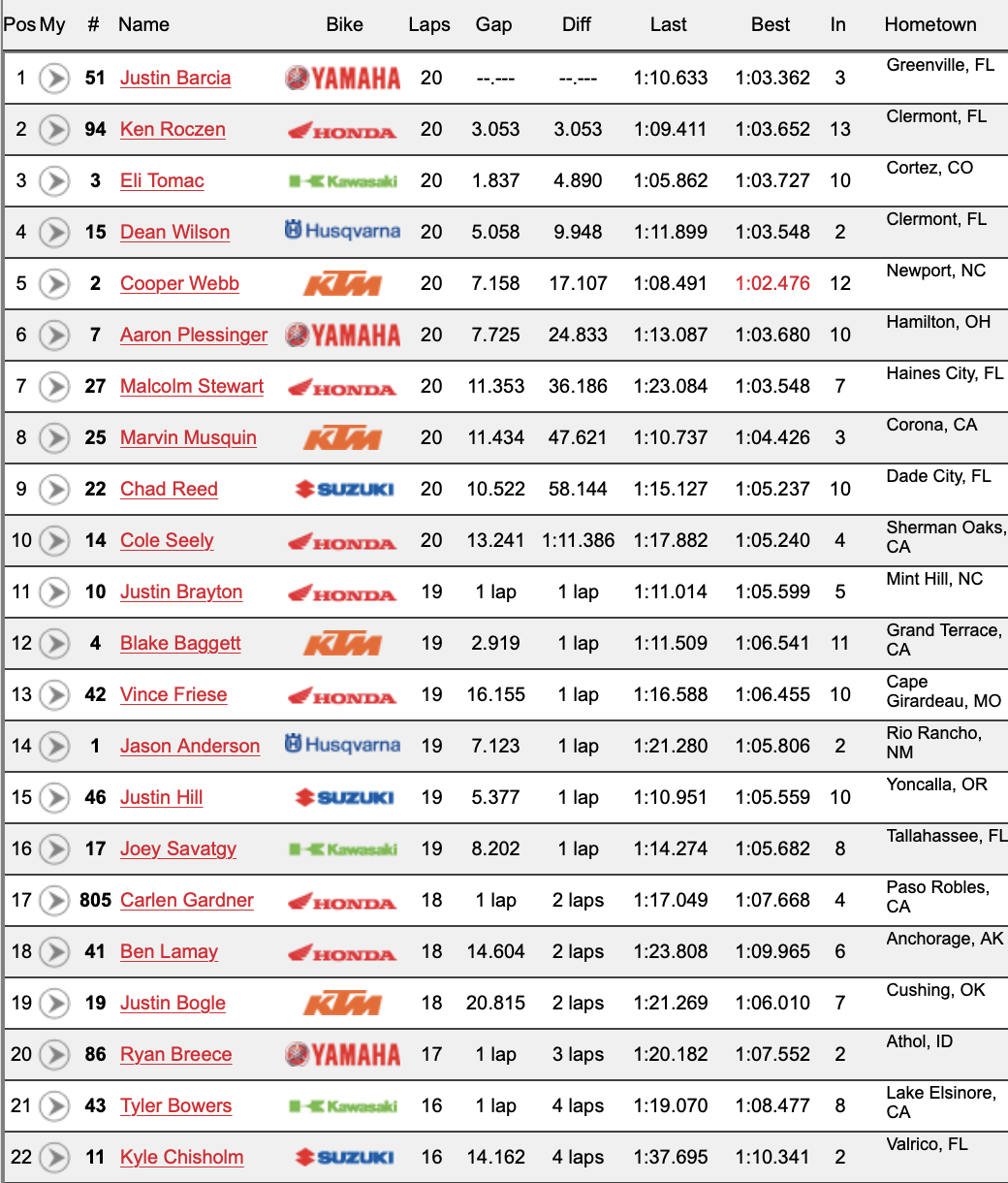The height and width of the screenshot is (1183, 1008).
Task: Select the Joey Savatgy name link
Action: click(178, 848)
